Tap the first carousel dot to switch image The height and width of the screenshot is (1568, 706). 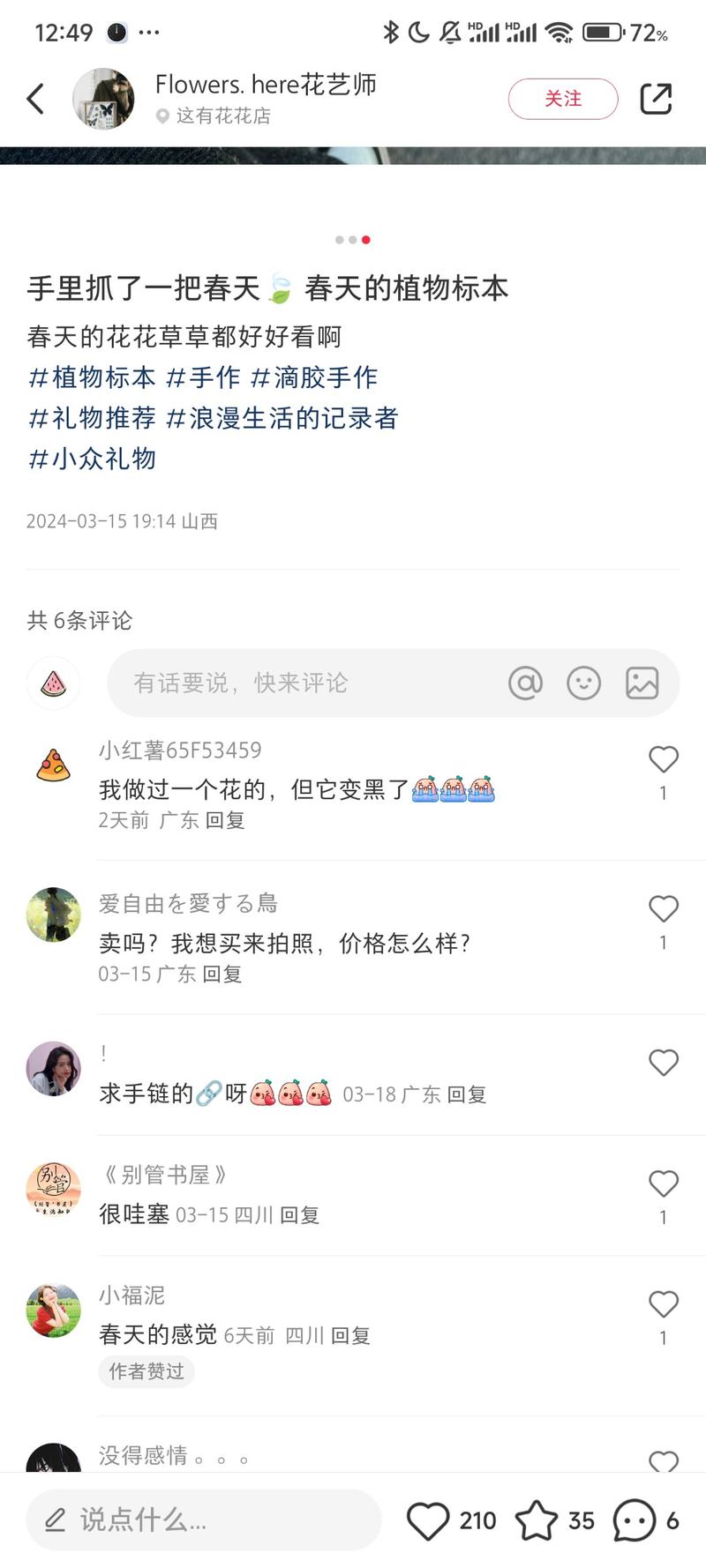click(x=340, y=239)
